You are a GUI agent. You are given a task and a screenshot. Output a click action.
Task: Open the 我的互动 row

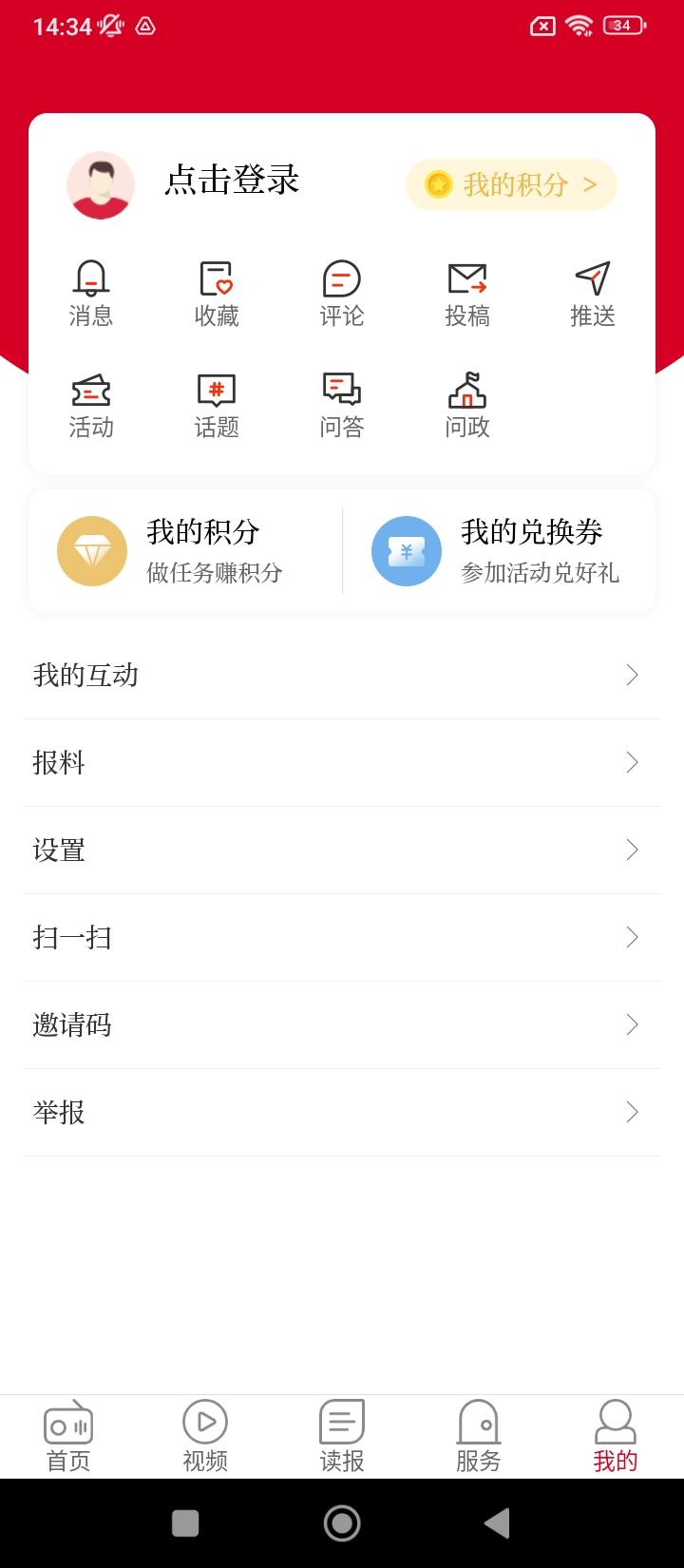pos(342,676)
